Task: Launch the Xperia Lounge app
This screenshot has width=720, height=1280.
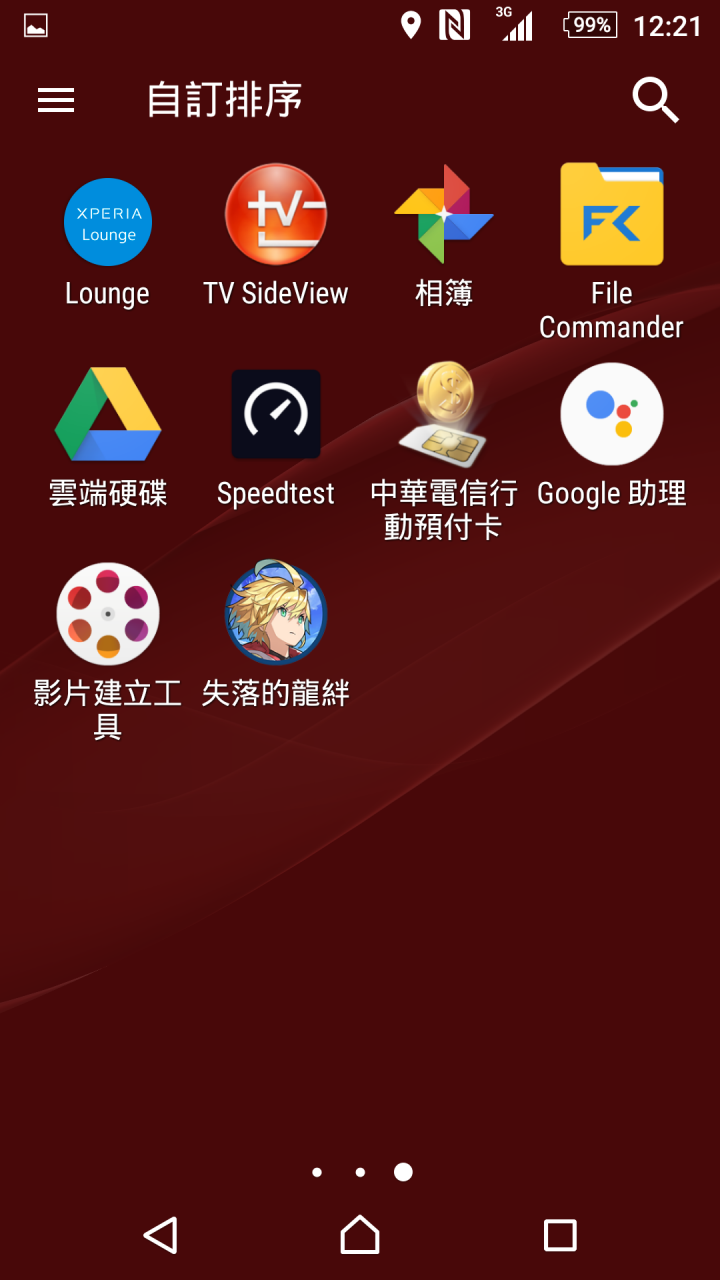Action: coord(108,222)
